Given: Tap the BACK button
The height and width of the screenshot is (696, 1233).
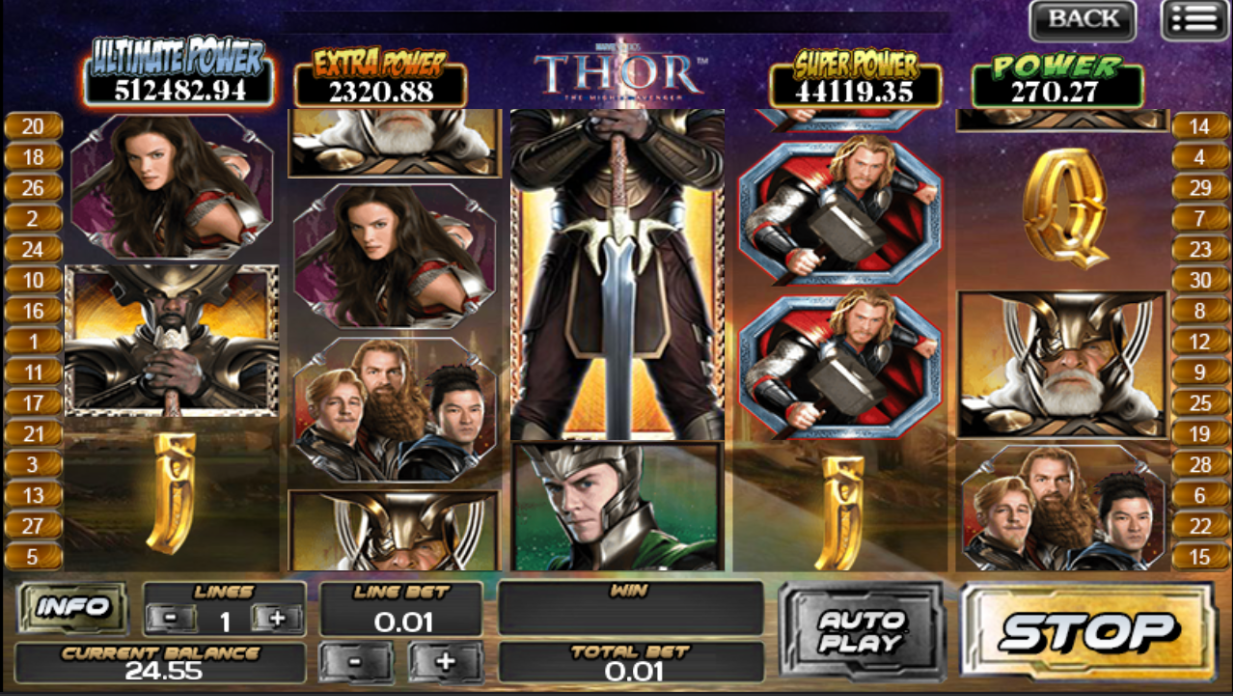Looking at the screenshot, I should point(1083,20).
